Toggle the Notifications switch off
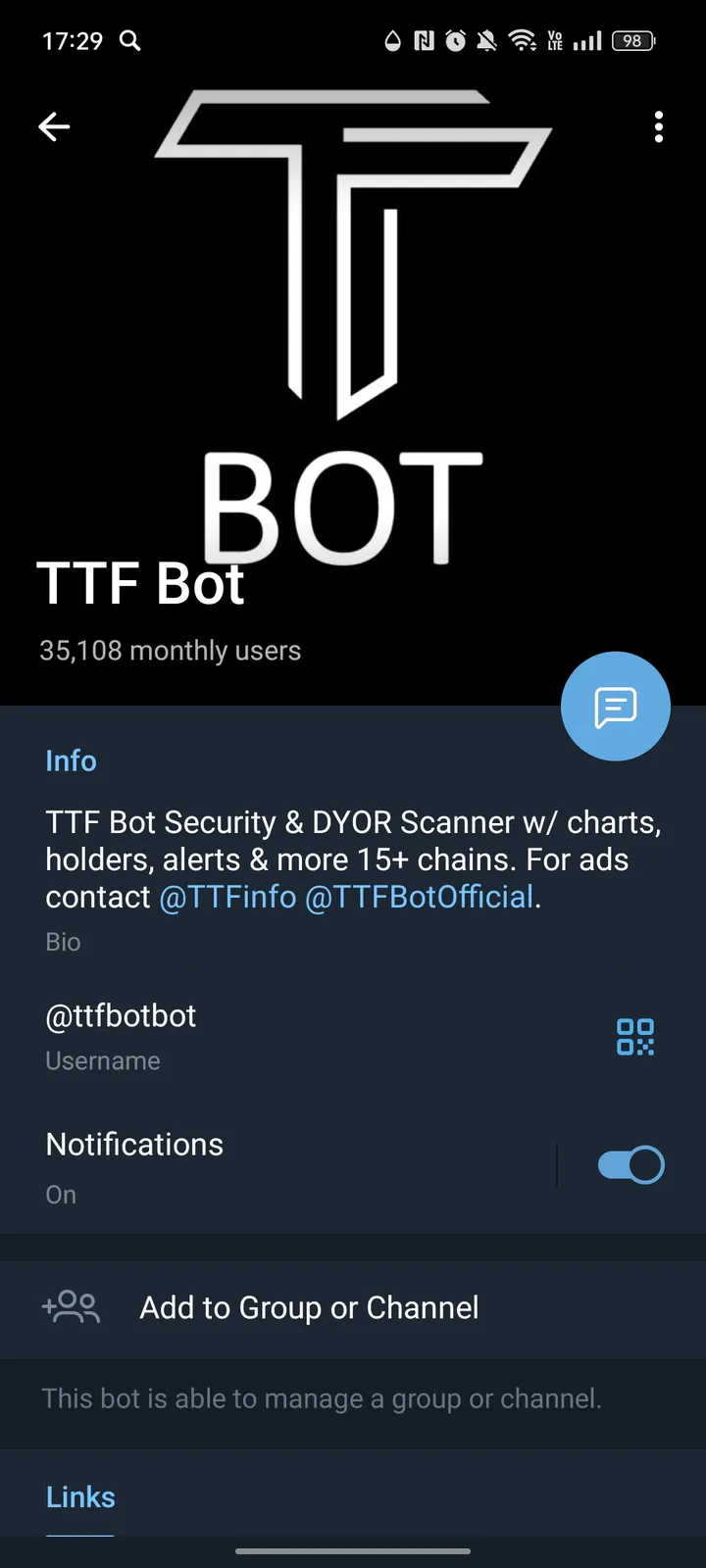Screen dimensions: 706x1568 630,1164
